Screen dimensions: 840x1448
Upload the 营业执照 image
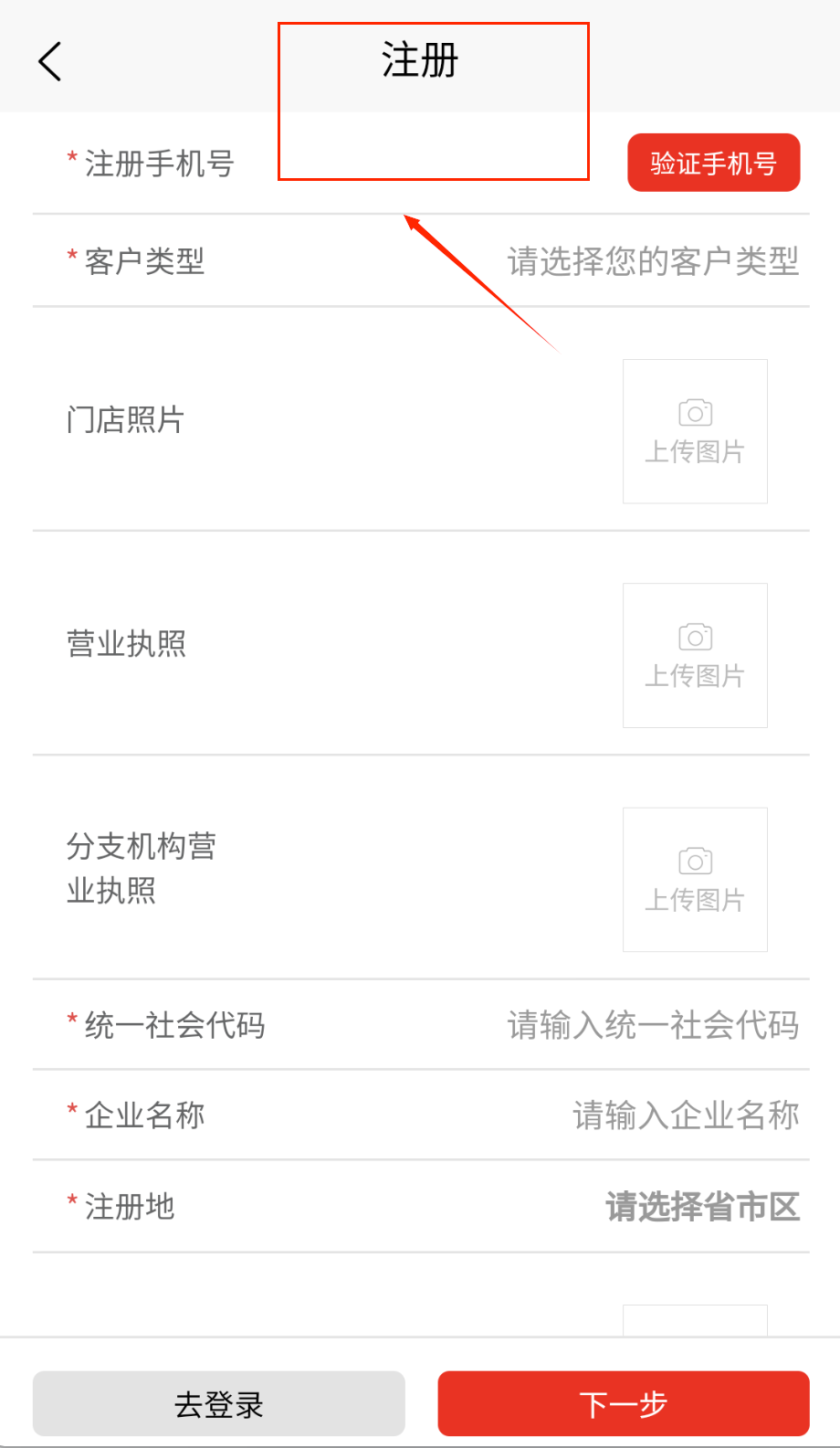695,655
